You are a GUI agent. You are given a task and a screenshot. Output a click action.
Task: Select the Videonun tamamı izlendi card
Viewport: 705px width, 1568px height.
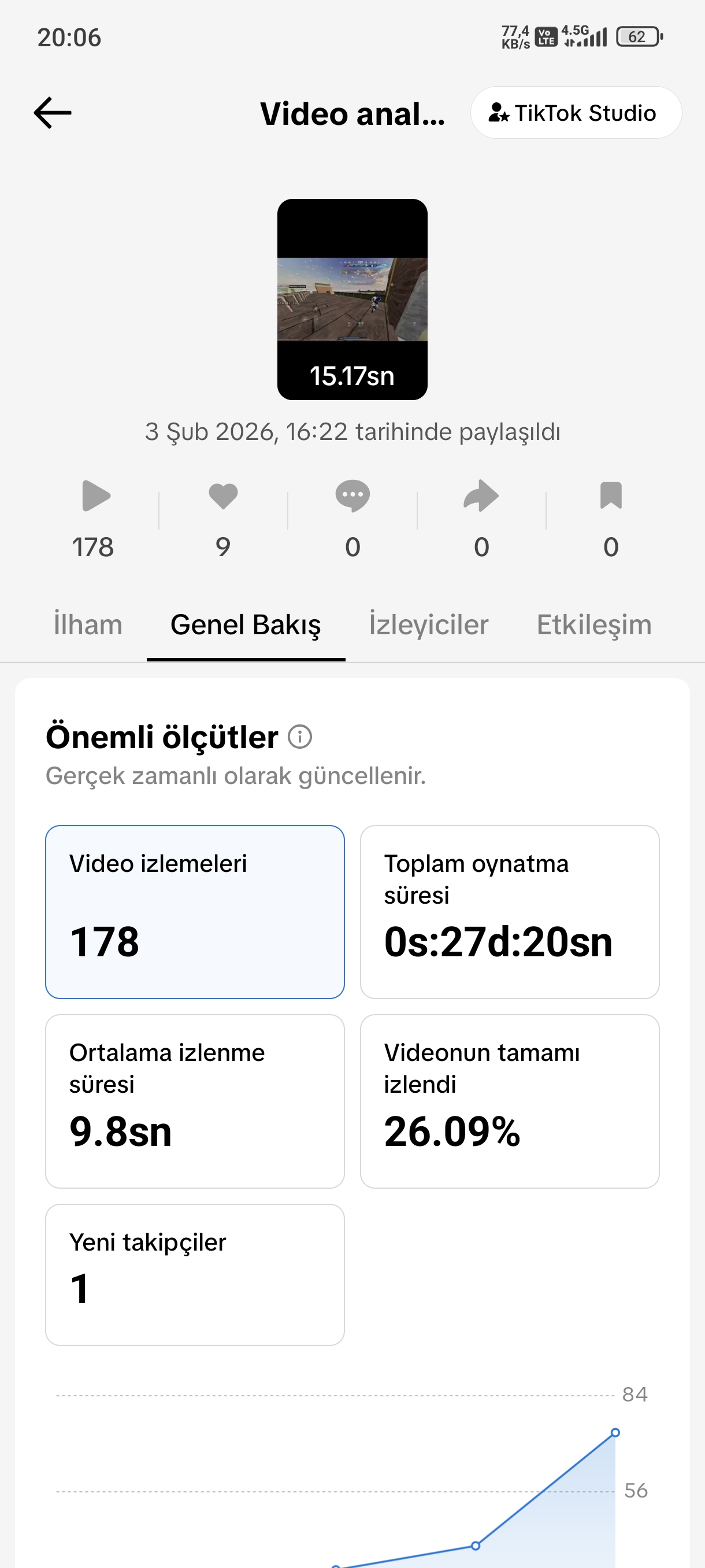tap(510, 1101)
